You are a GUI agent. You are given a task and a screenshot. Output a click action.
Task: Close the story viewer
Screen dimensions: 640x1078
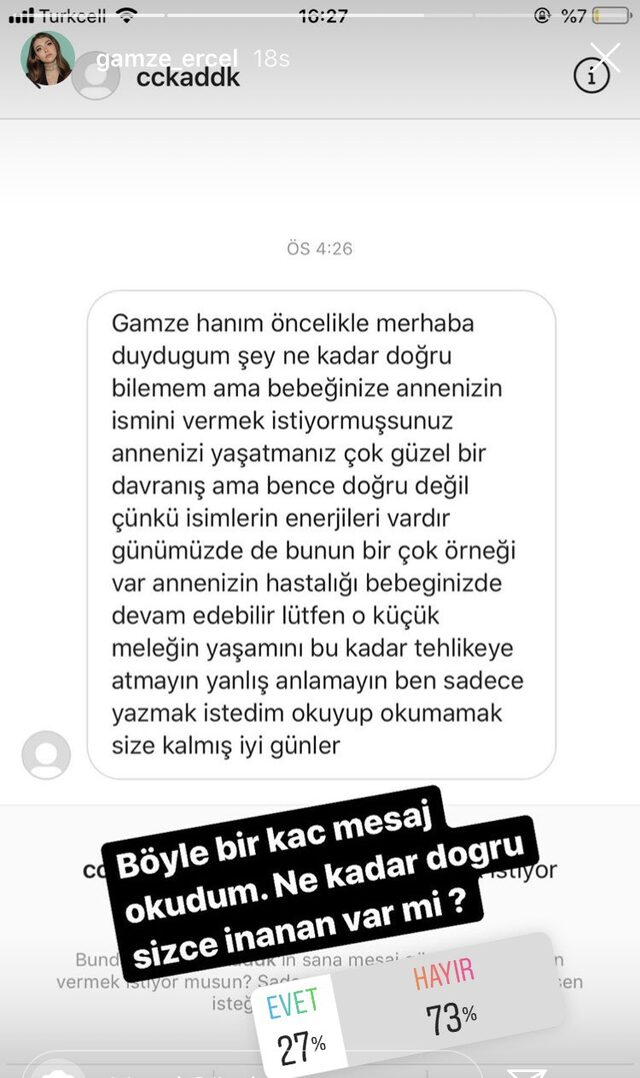[605, 56]
